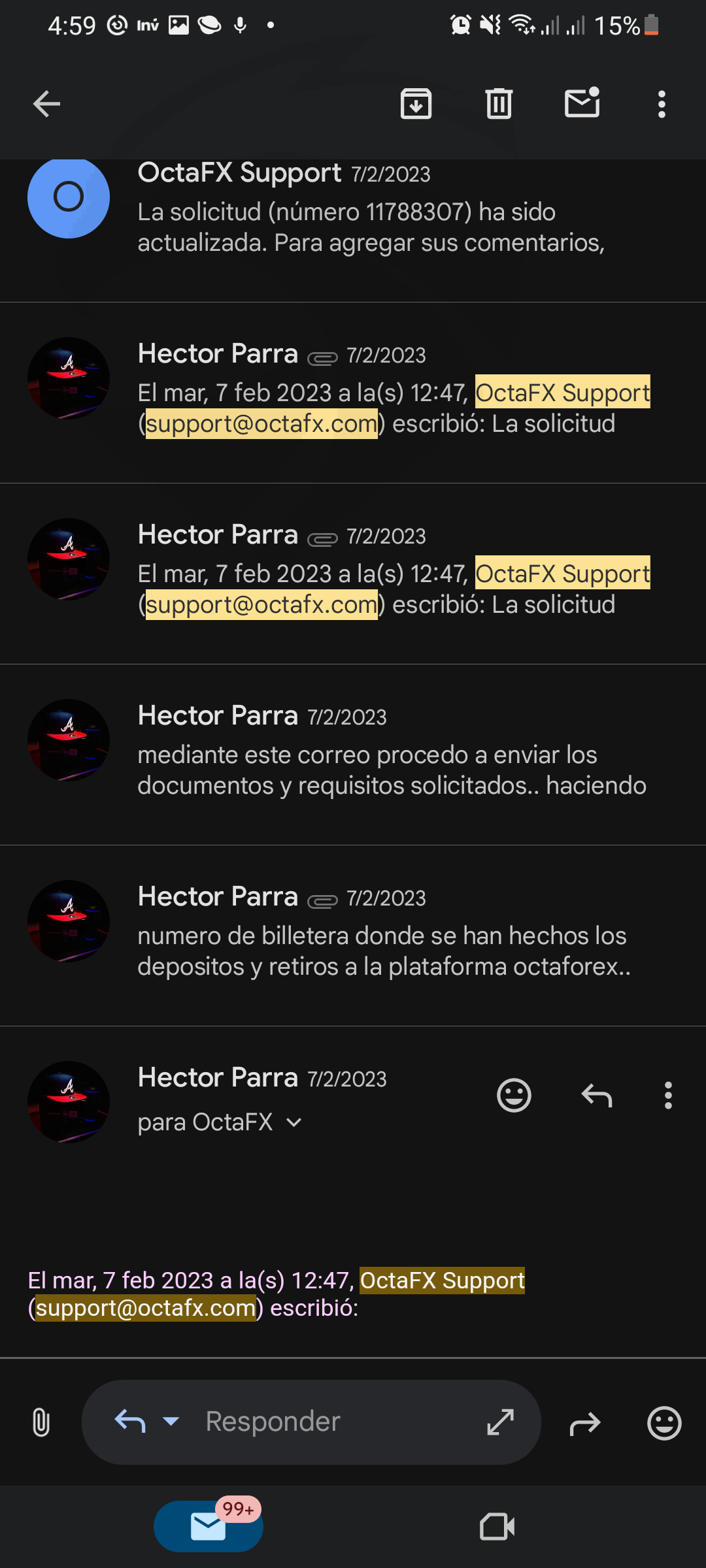Viewport: 706px width, 1568px height.
Task: Reply to Hector Parra's open message
Action: [x=597, y=1095]
